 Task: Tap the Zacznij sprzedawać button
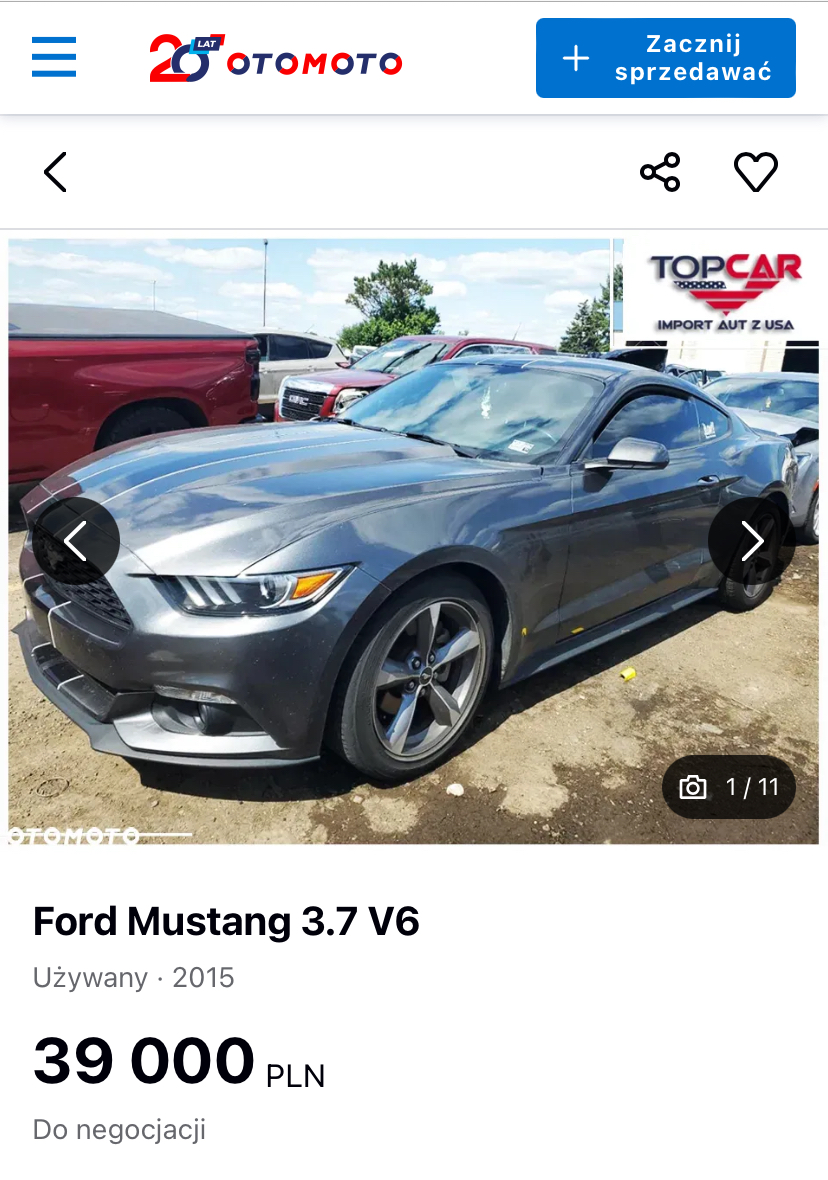(x=665, y=58)
